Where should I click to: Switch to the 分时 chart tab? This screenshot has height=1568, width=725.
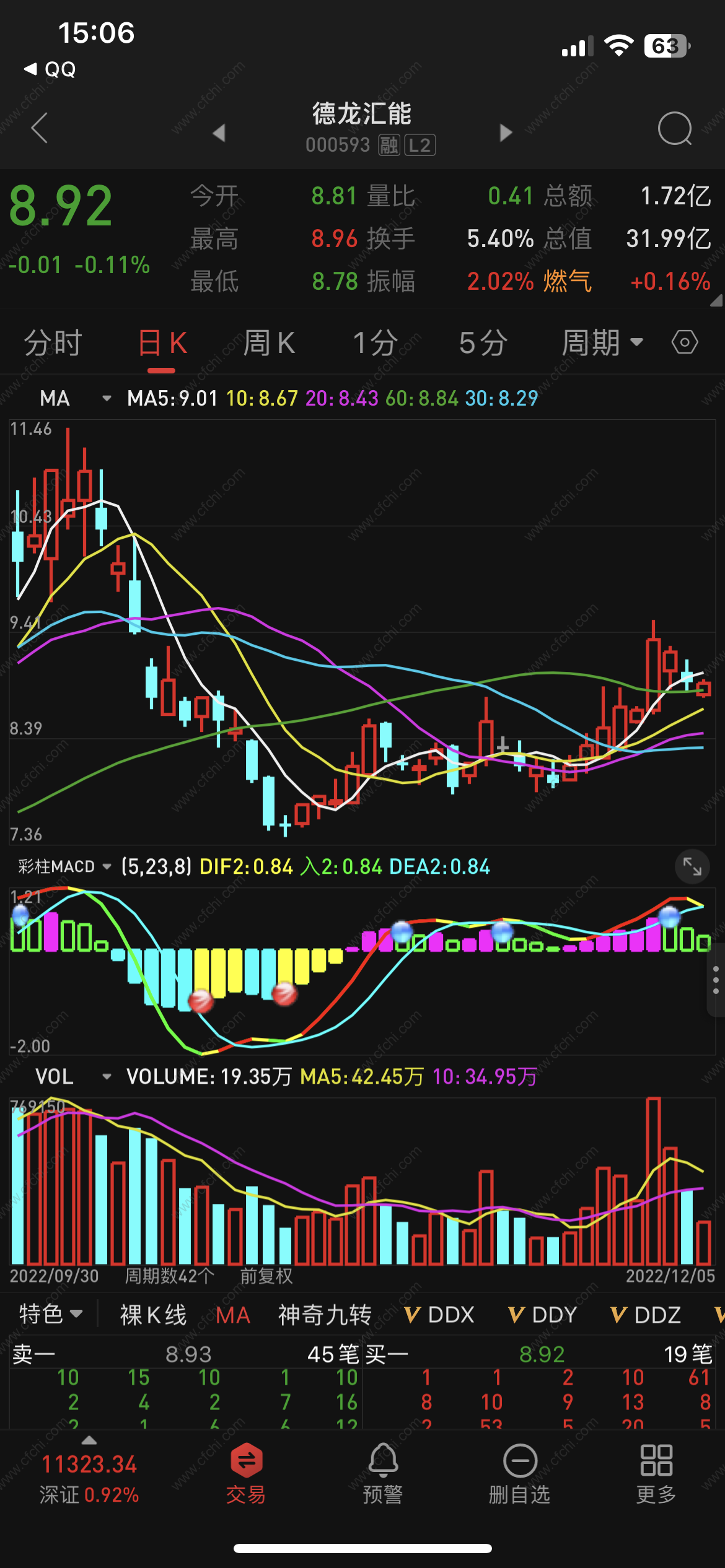[53, 343]
